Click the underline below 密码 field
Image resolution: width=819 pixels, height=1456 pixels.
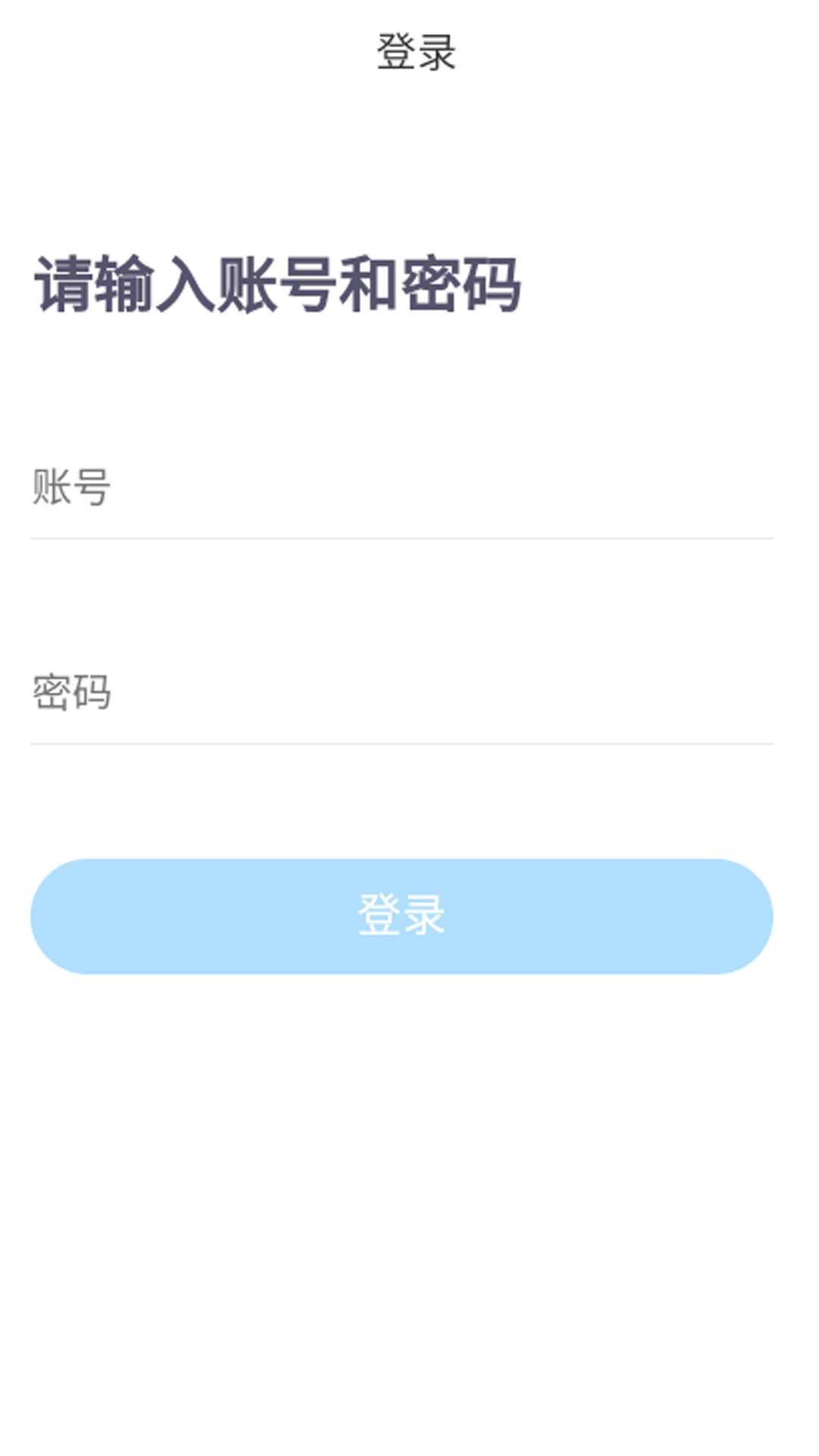400,745
